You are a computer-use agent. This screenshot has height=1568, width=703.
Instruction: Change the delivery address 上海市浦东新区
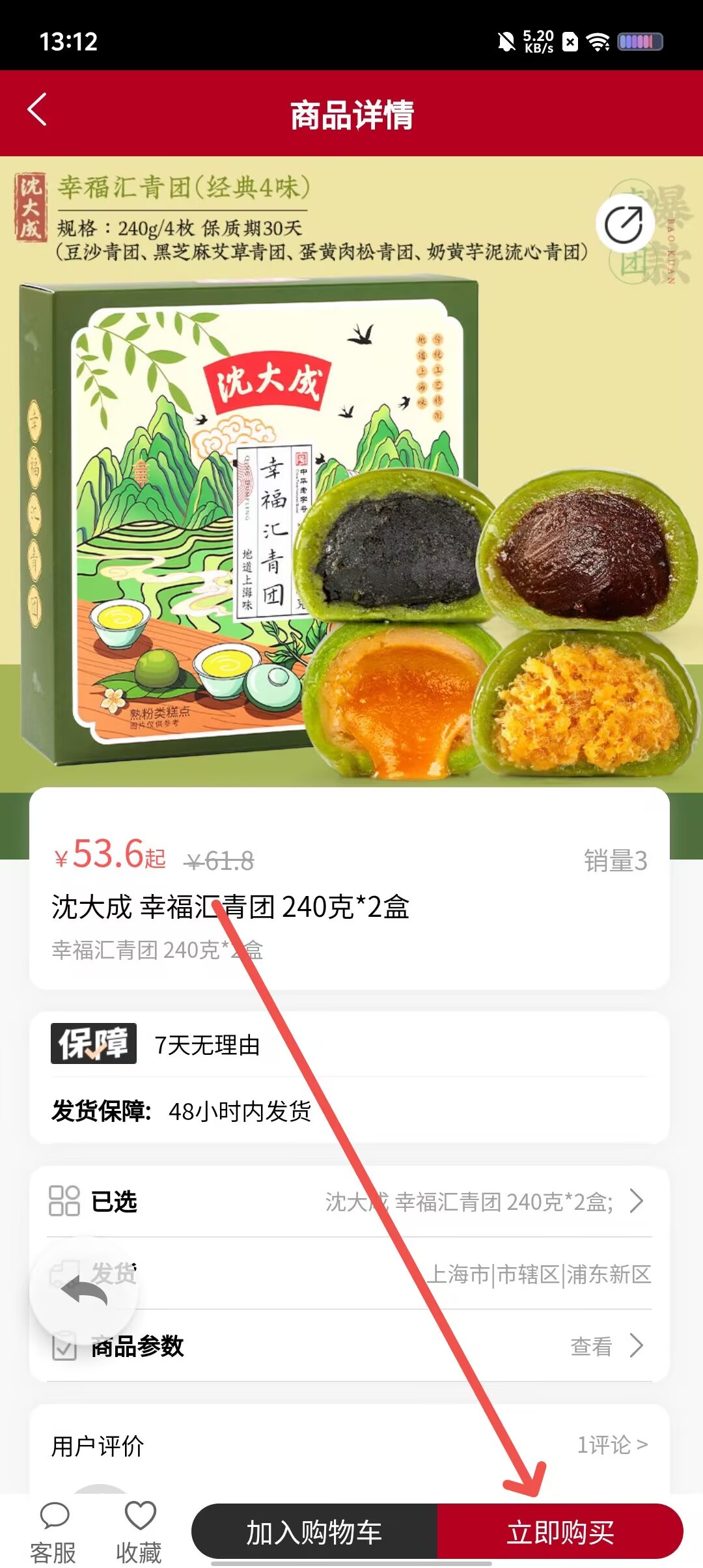[x=538, y=1274]
